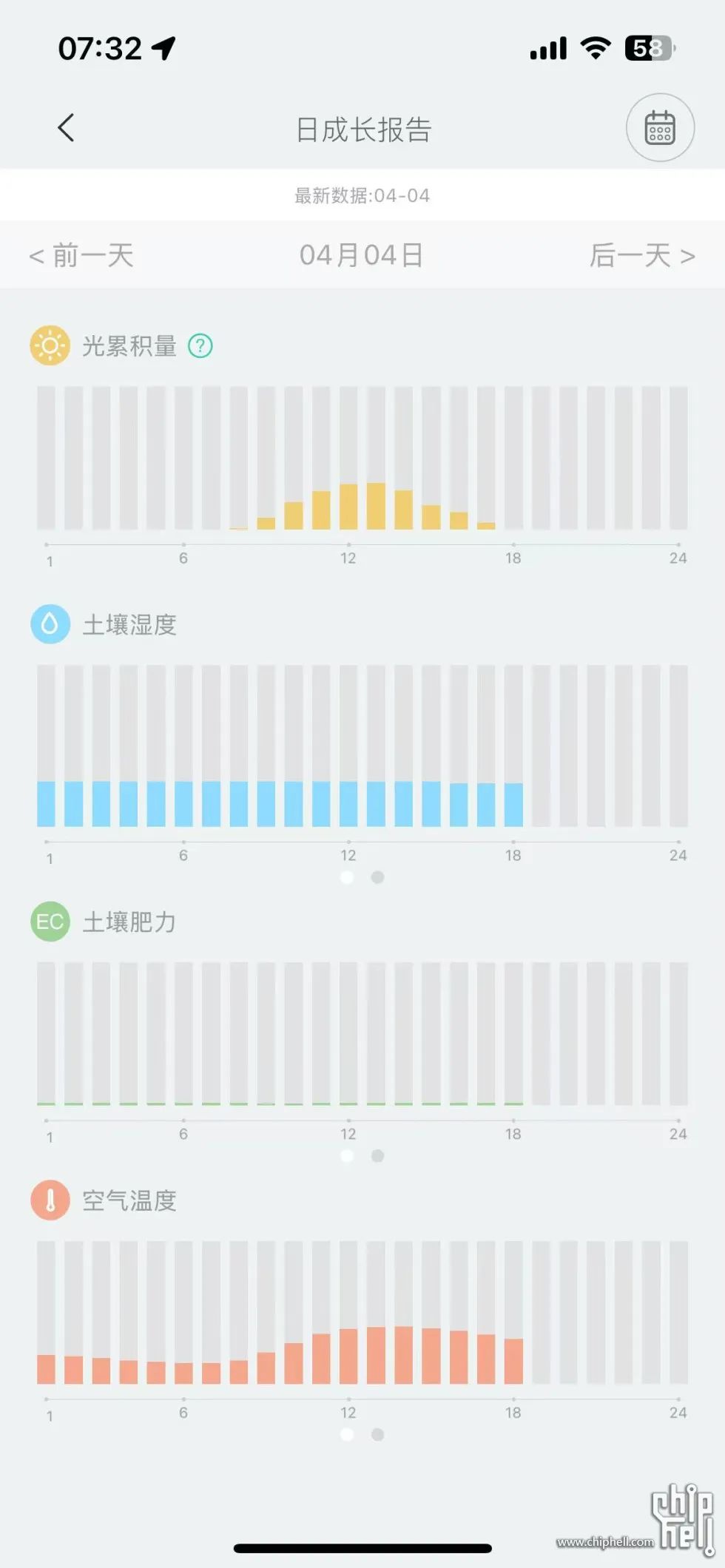Open the calendar date picker
The height and width of the screenshot is (1568, 725).
tap(660, 127)
